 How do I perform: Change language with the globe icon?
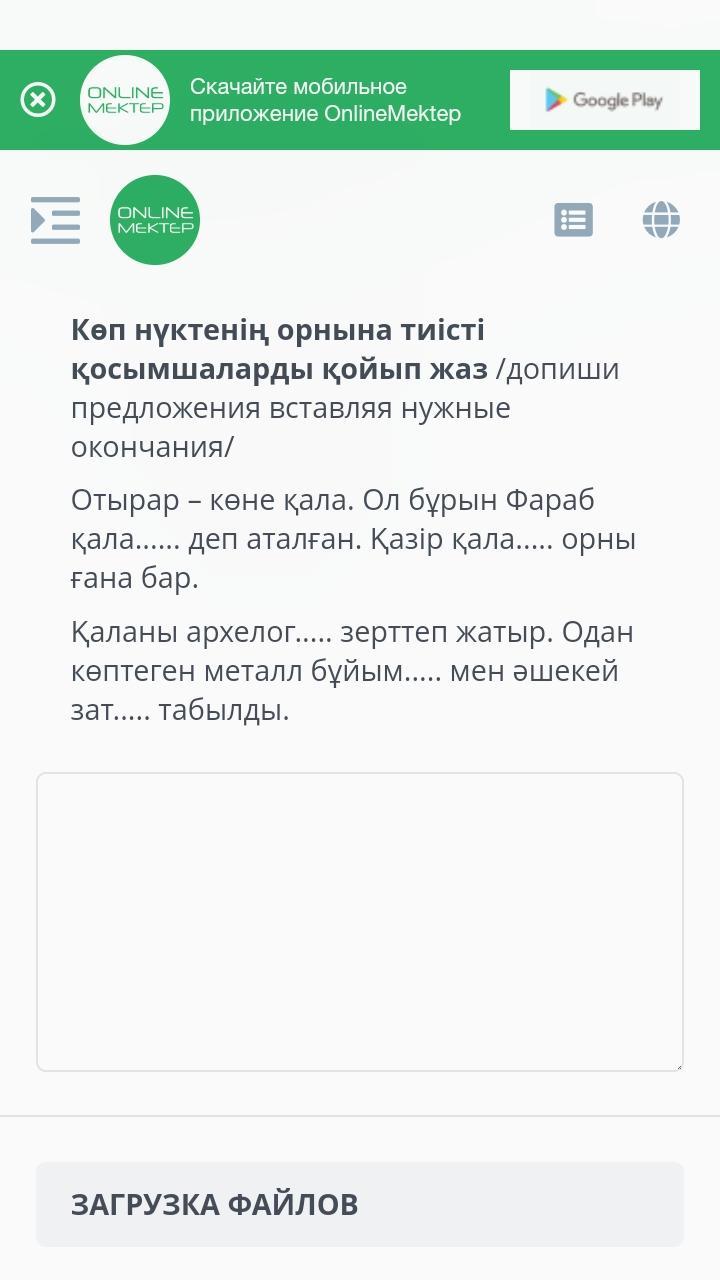click(x=661, y=220)
